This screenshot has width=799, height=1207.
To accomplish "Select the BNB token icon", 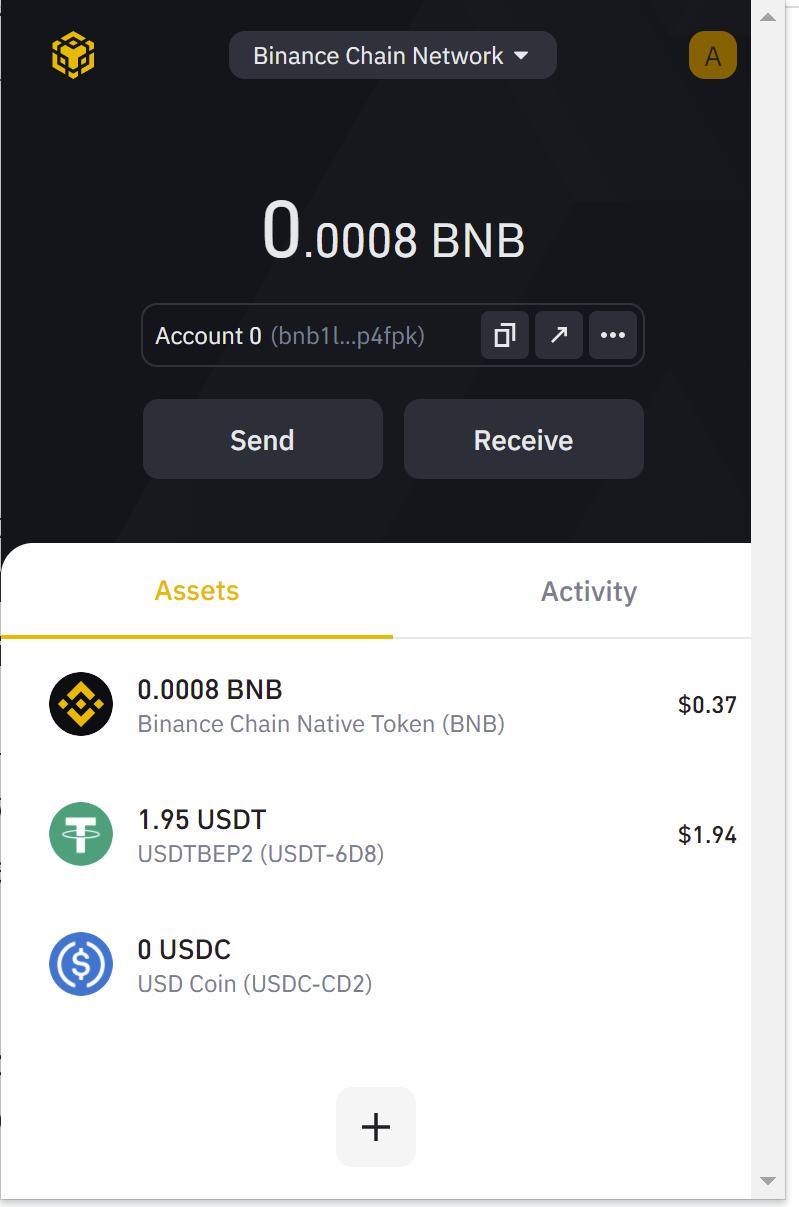I will [81, 704].
